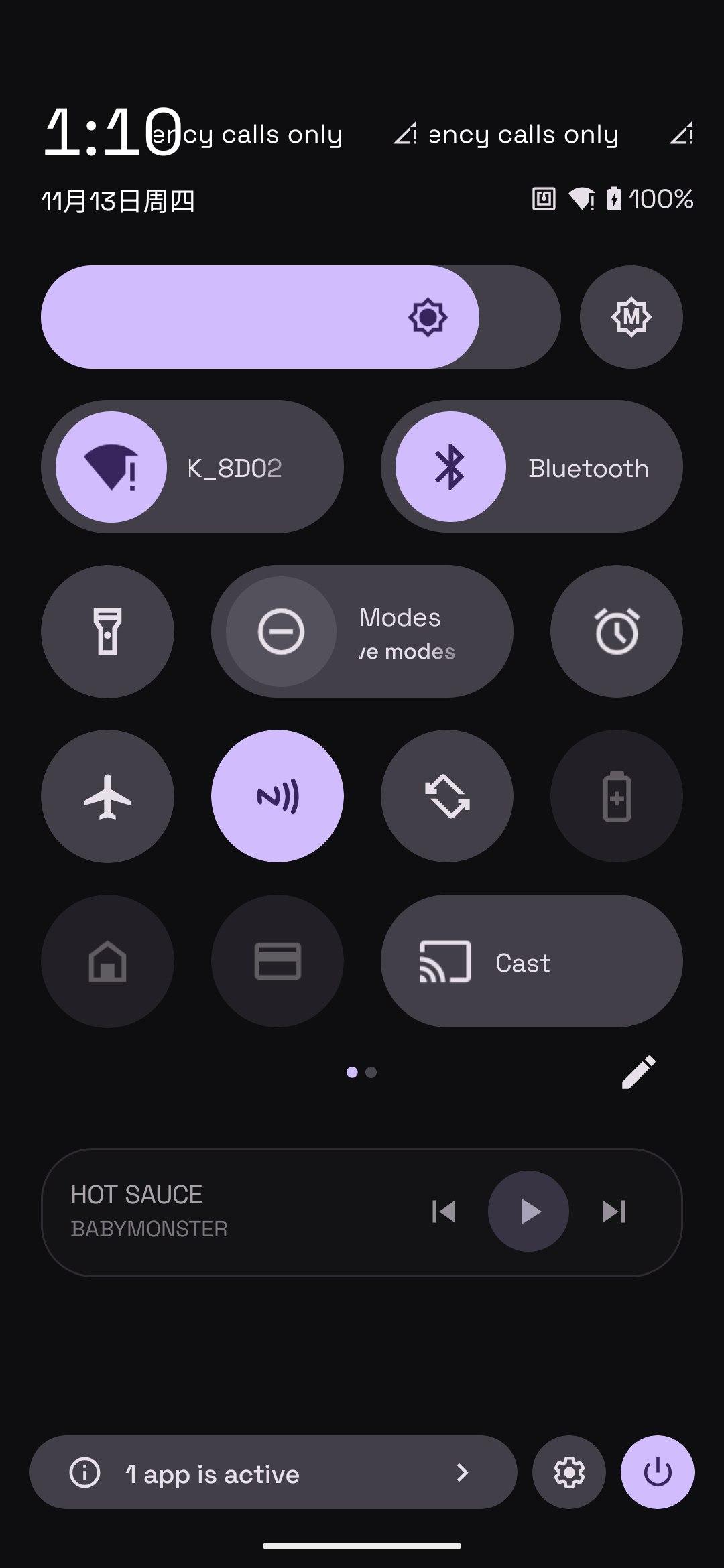Viewport: 724px width, 1568px height.
Task: Toggle the auto brightness button
Action: coord(631,317)
